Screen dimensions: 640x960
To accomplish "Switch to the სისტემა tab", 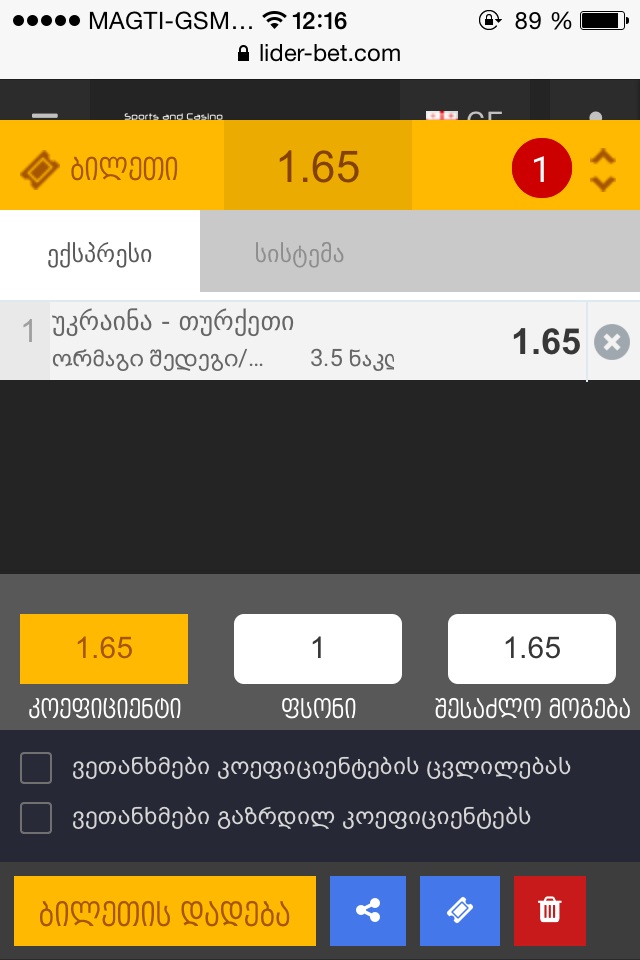I will click(x=298, y=254).
